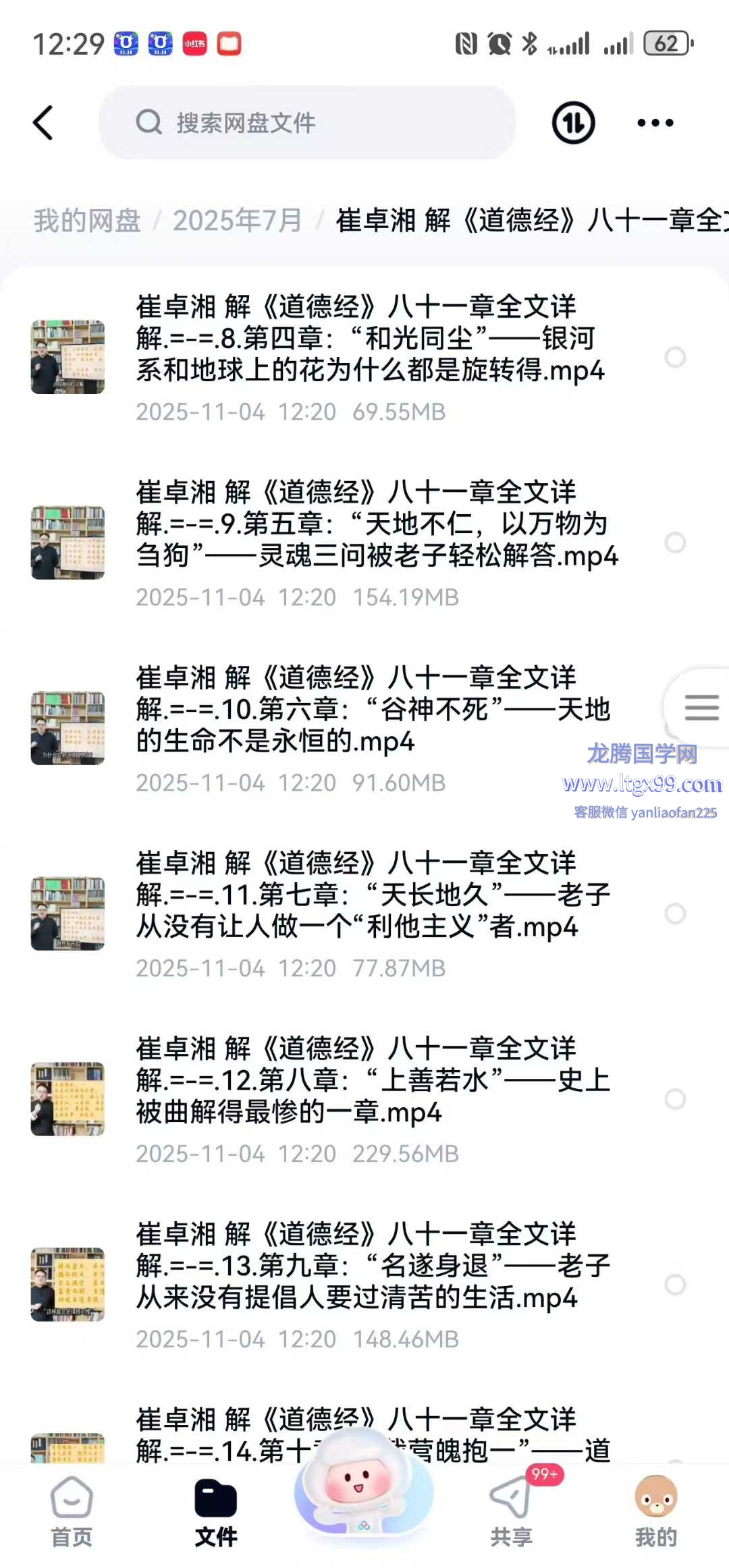Viewport: 729px width, 1568px height.
Task: Go to 我的网盘 in the breadcrumb
Action: click(87, 221)
